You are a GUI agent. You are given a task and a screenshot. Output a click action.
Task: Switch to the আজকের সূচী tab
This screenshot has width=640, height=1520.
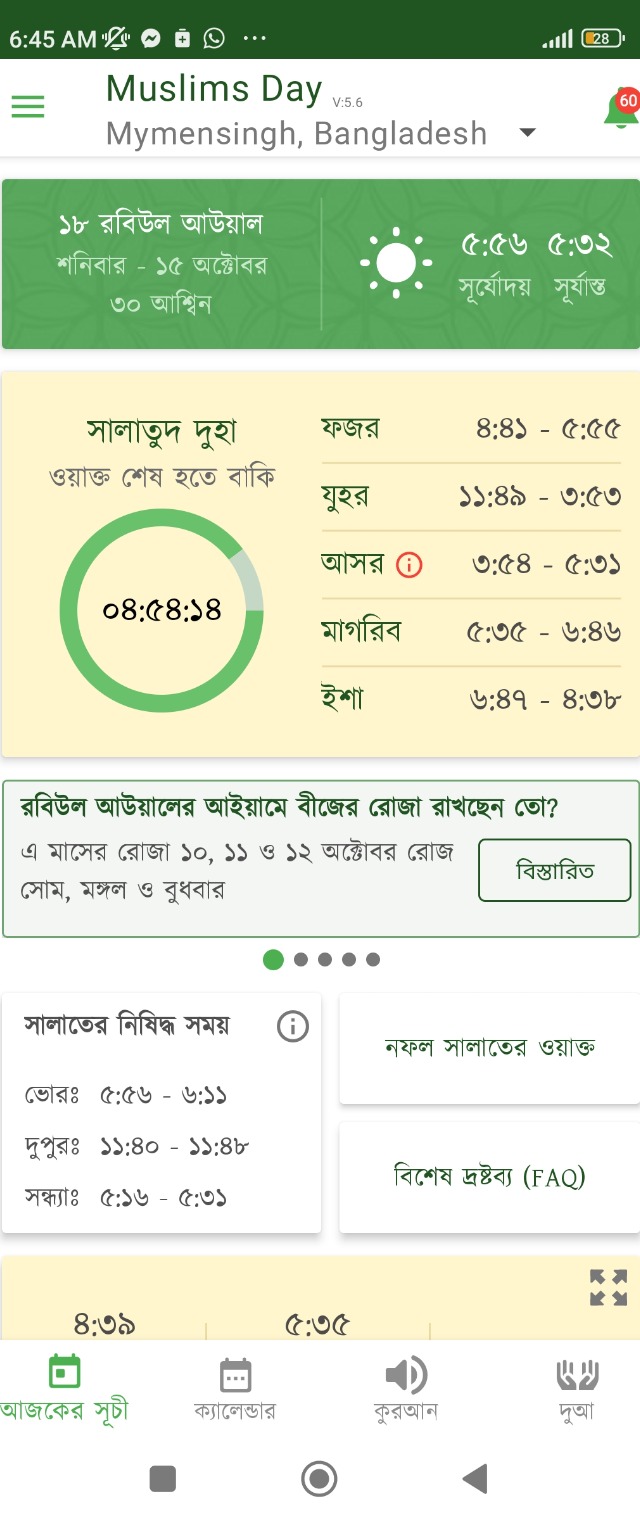pos(64,1388)
